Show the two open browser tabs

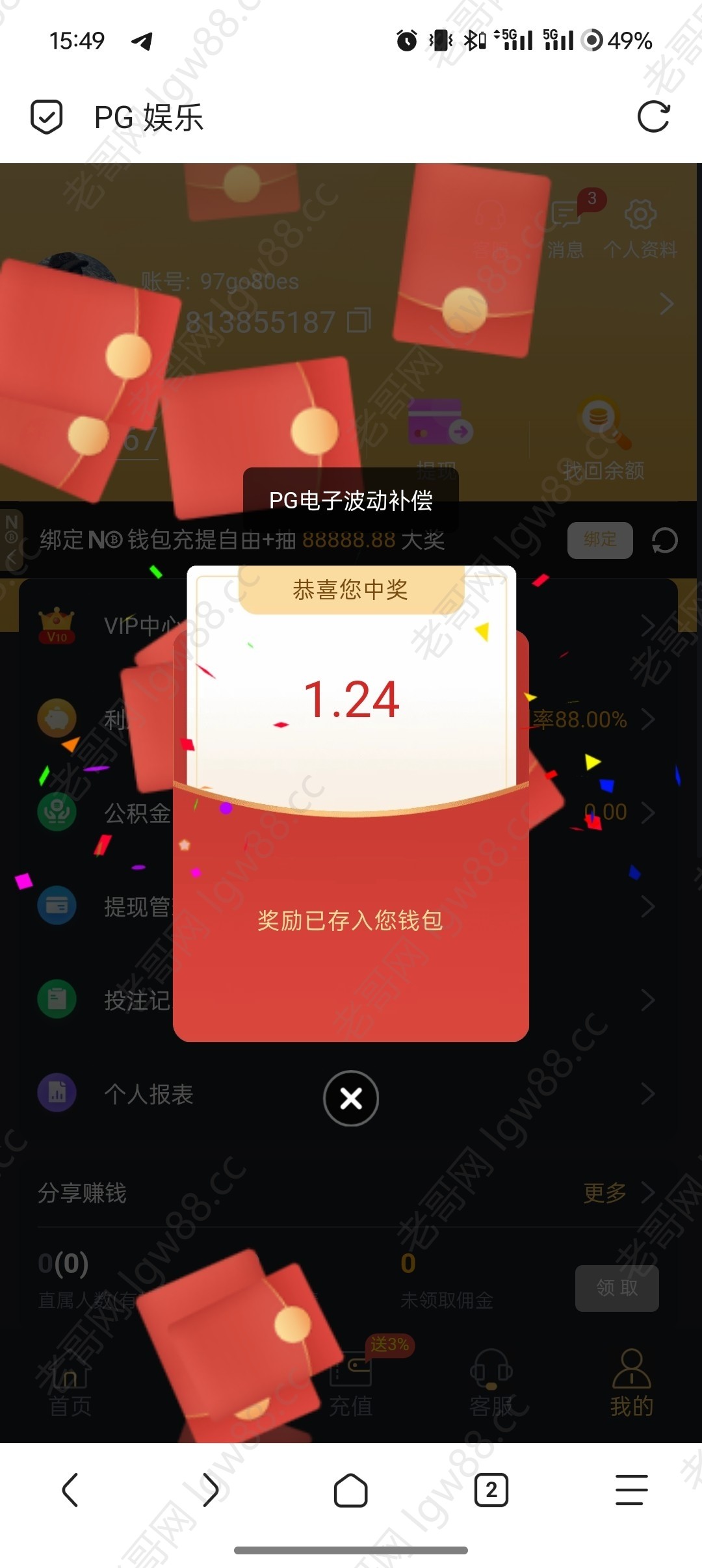click(491, 1489)
